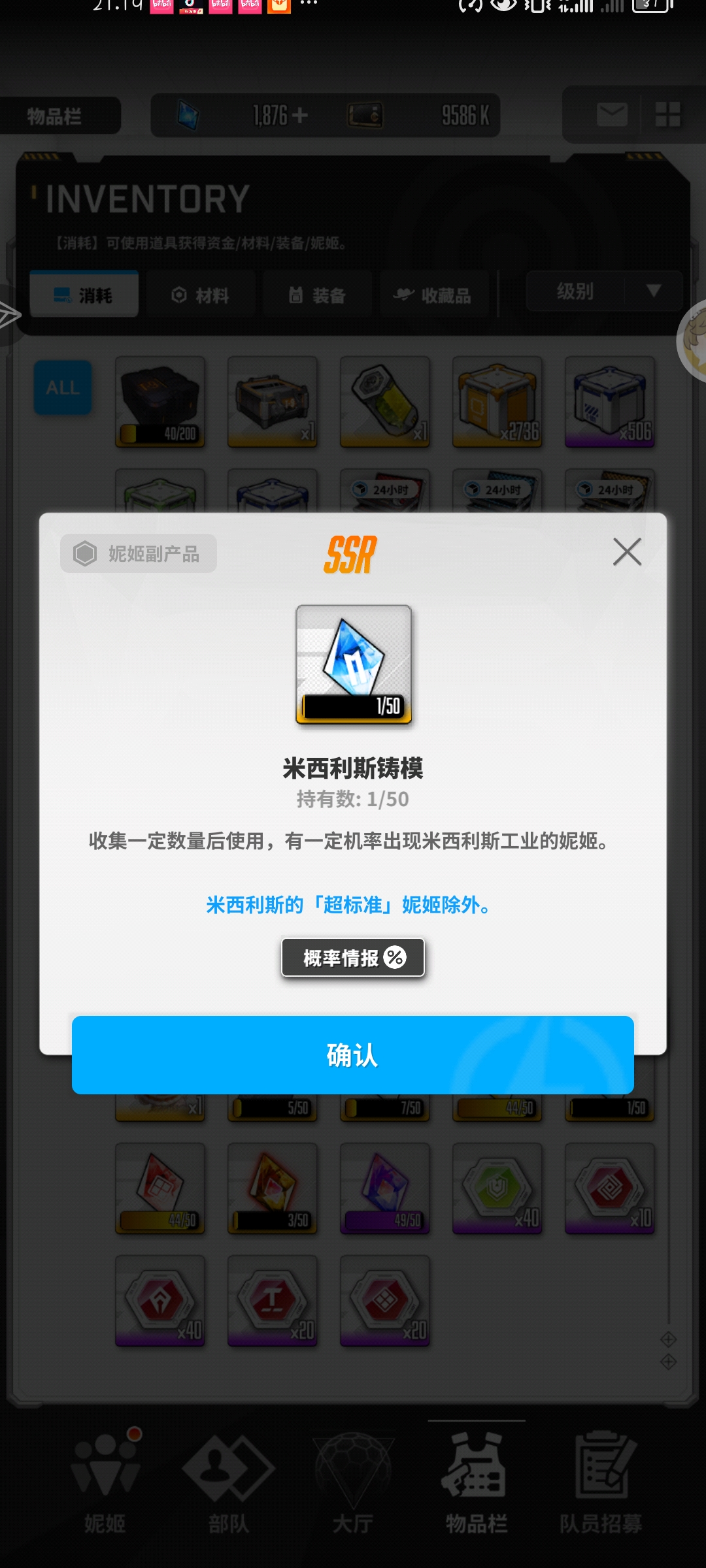Close the 米西利斯铸模 item dialog
The height and width of the screenshot is (1568, 706).
(627, 552)
